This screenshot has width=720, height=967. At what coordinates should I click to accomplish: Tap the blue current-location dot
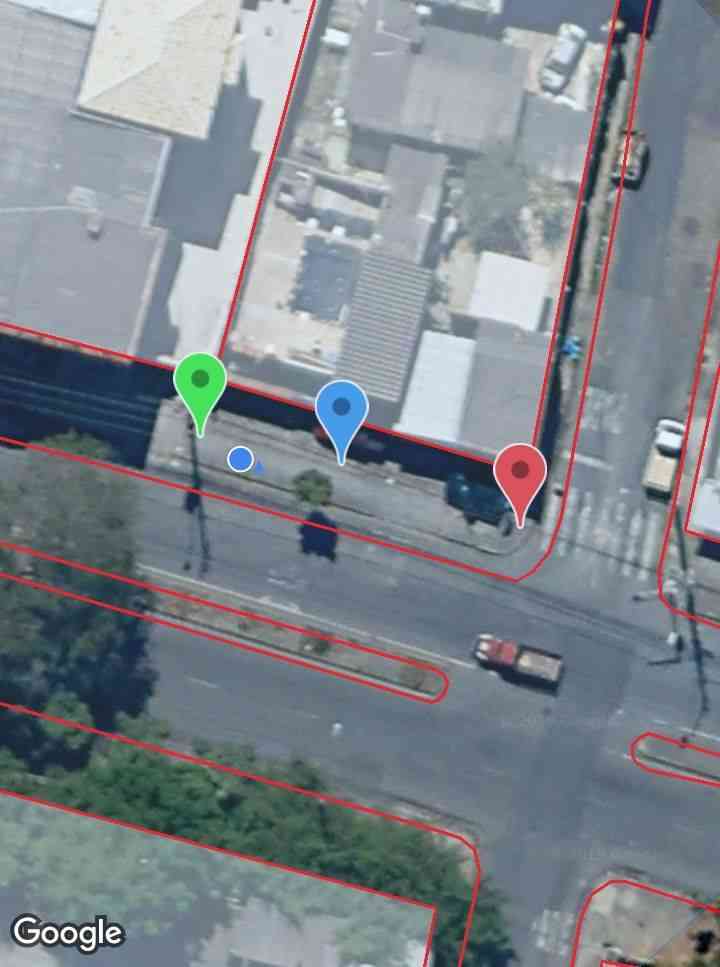[x=240, y=459]
